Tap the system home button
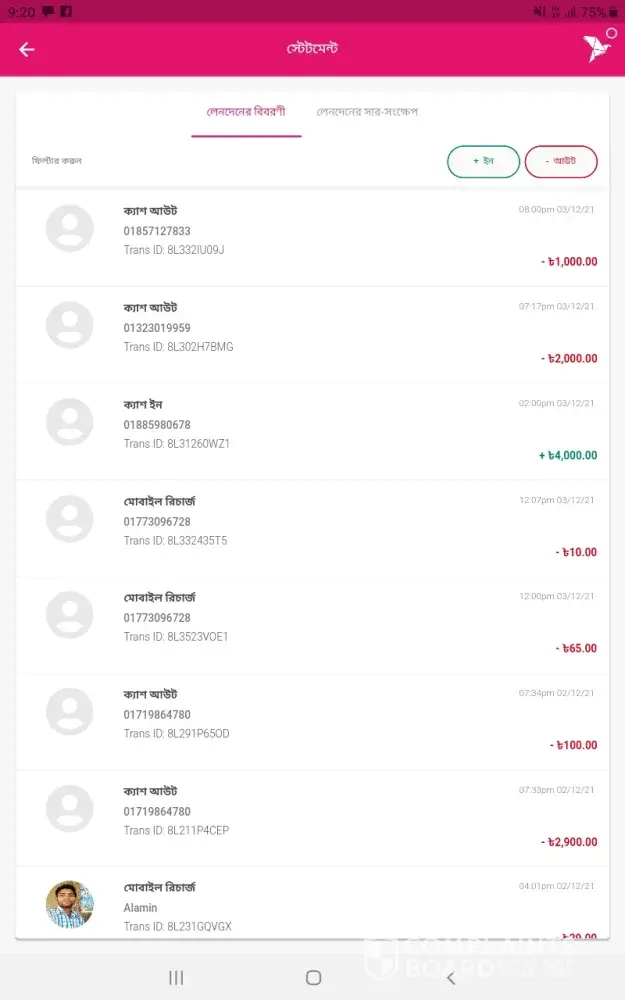The width and height of the screenshot is (625, 1000). pyautogui.click(x=313, y=977)
